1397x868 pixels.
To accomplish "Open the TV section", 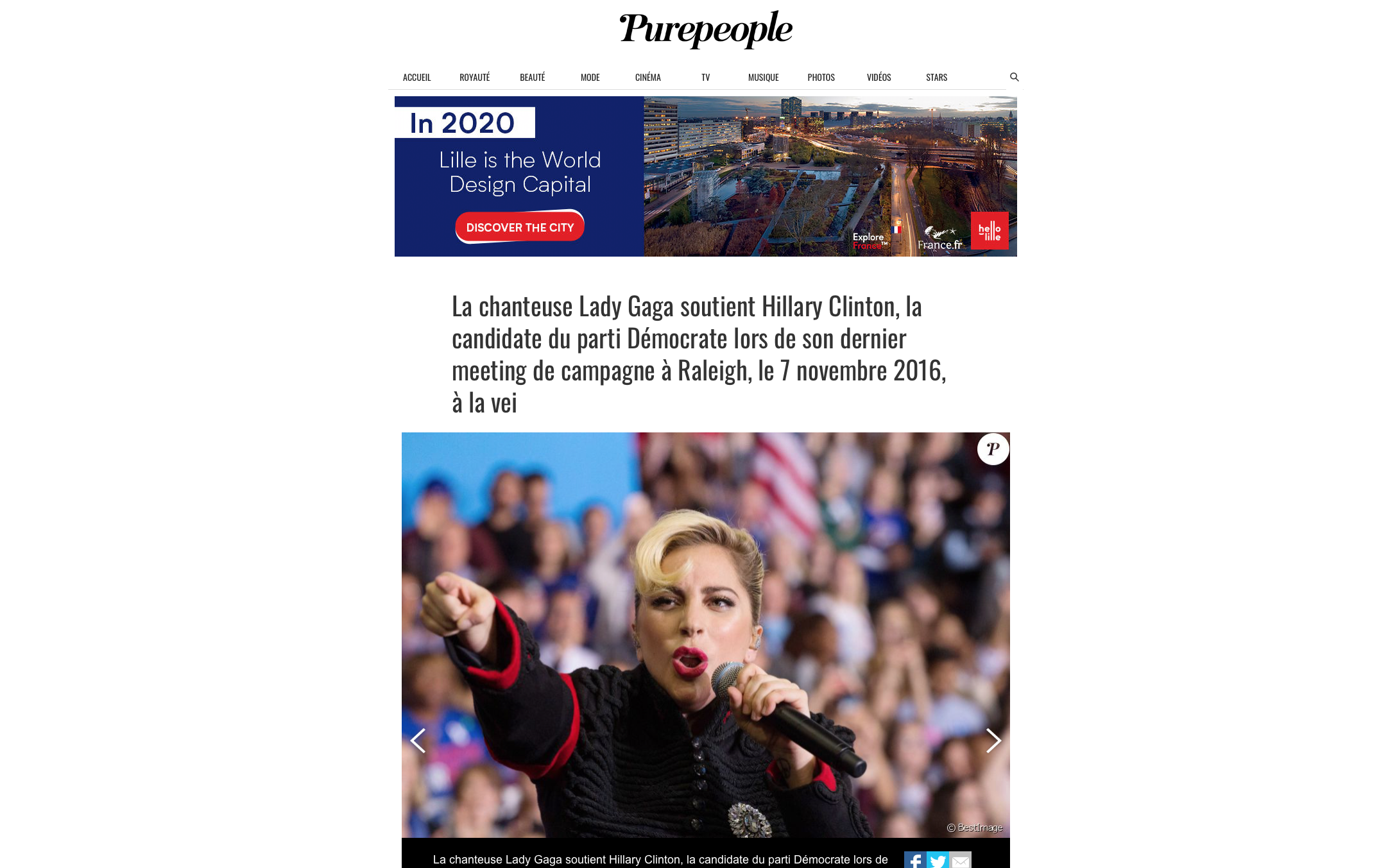I will tap(705, 78).
